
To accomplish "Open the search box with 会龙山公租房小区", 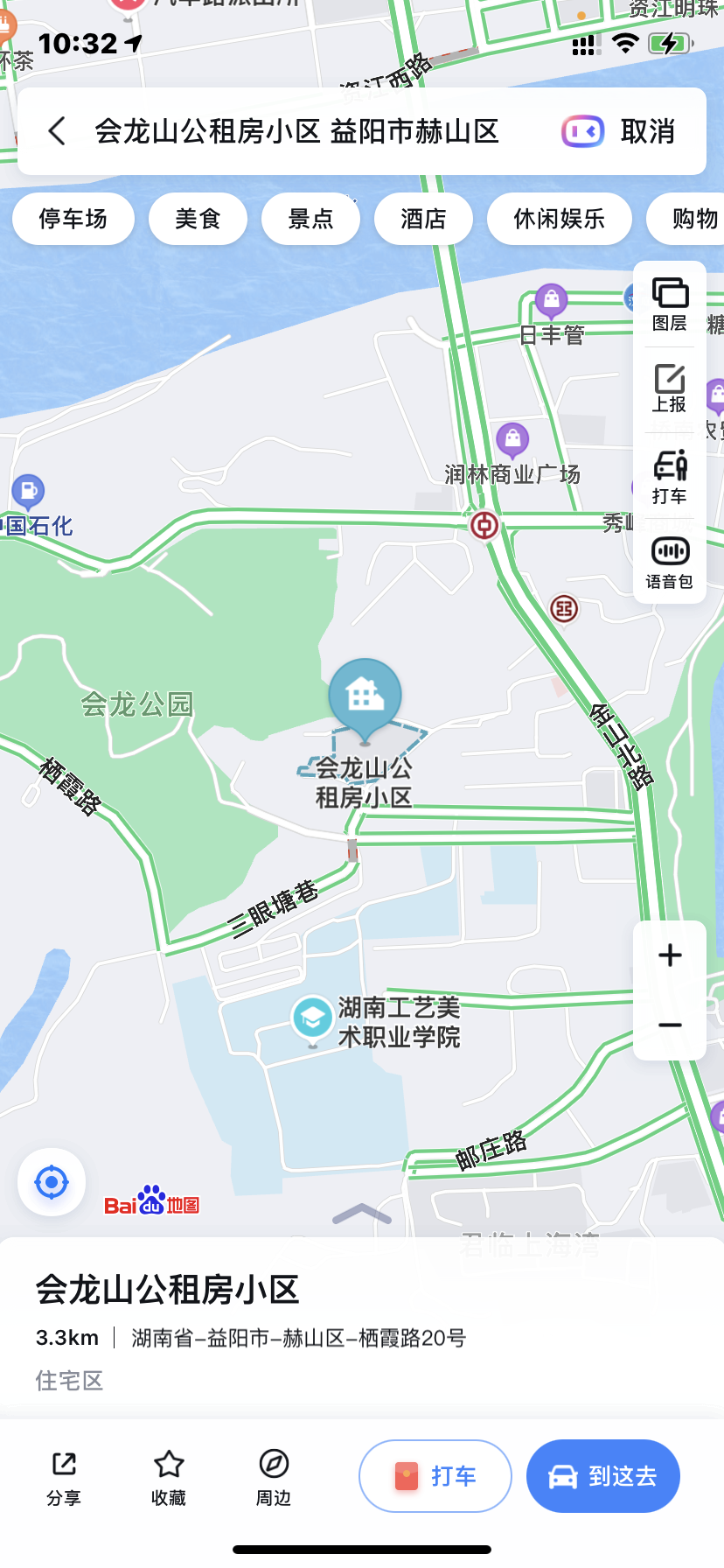I will point(297,131).
